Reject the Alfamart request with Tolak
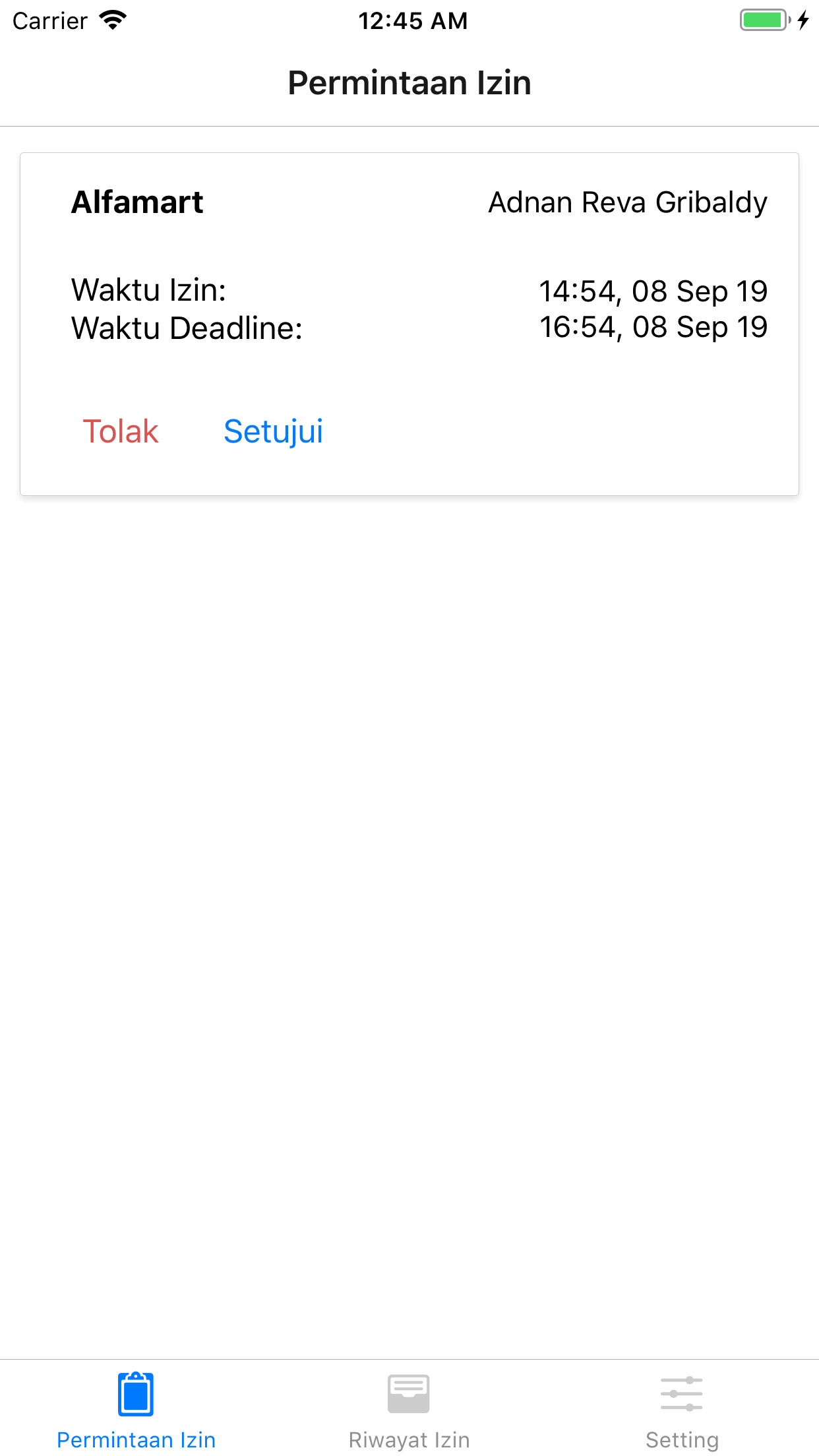Viewport: 819px width, 1456px height. pyautogui.click(x=121, y=432)
